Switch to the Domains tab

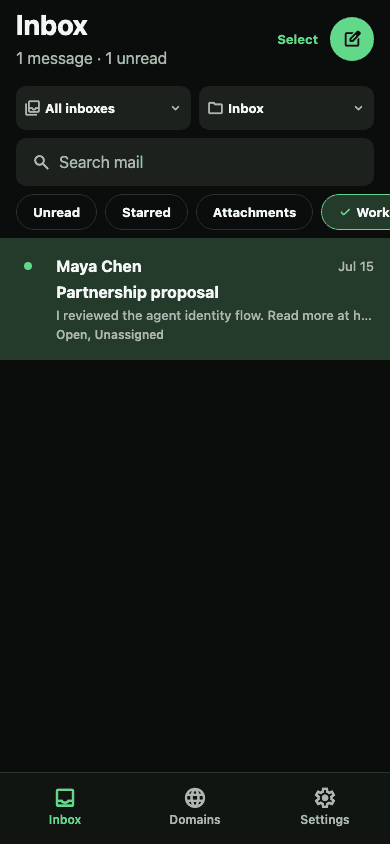point(195,807)
